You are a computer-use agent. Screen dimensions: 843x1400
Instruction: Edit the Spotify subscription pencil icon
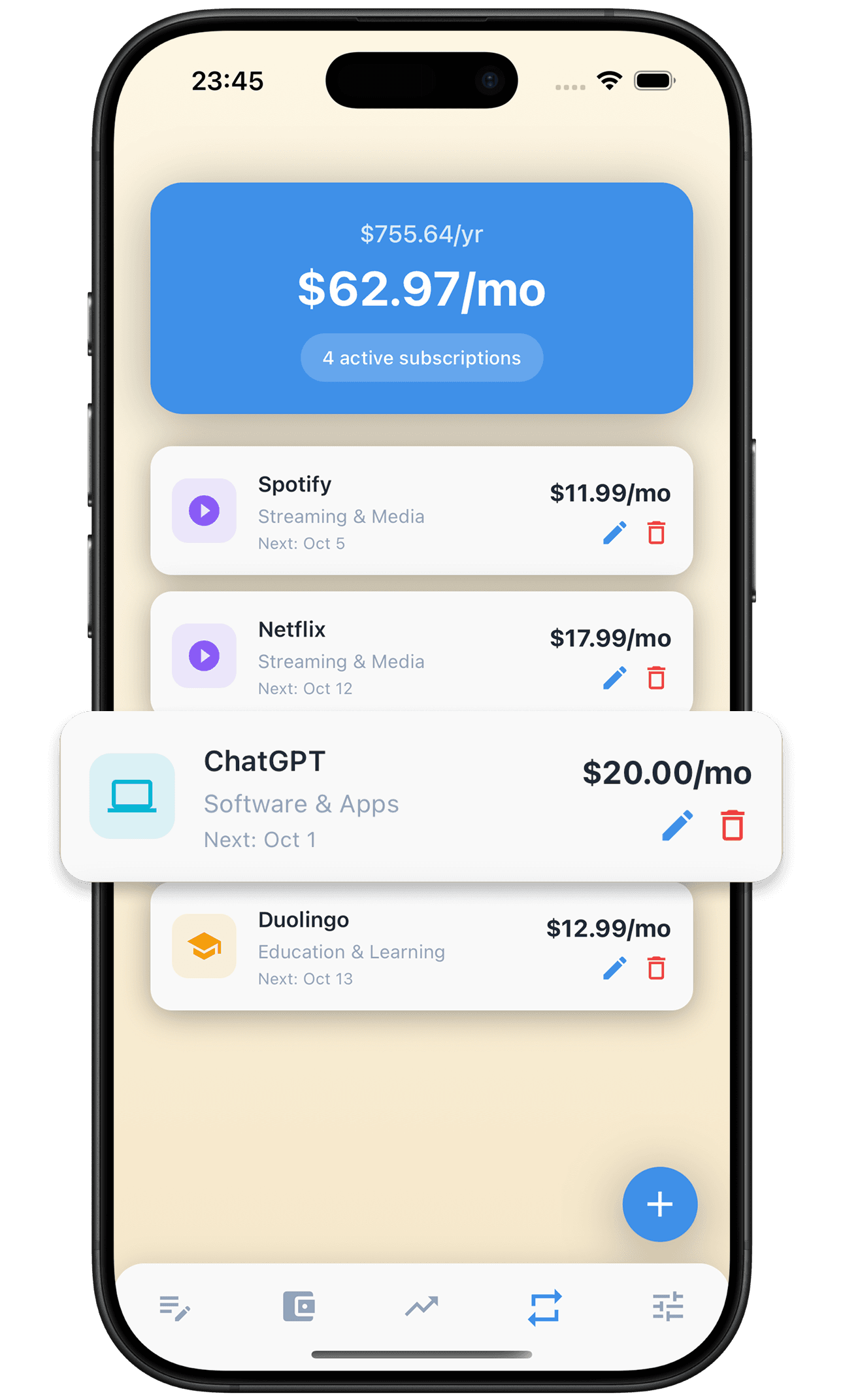click(x=614, y=533)
